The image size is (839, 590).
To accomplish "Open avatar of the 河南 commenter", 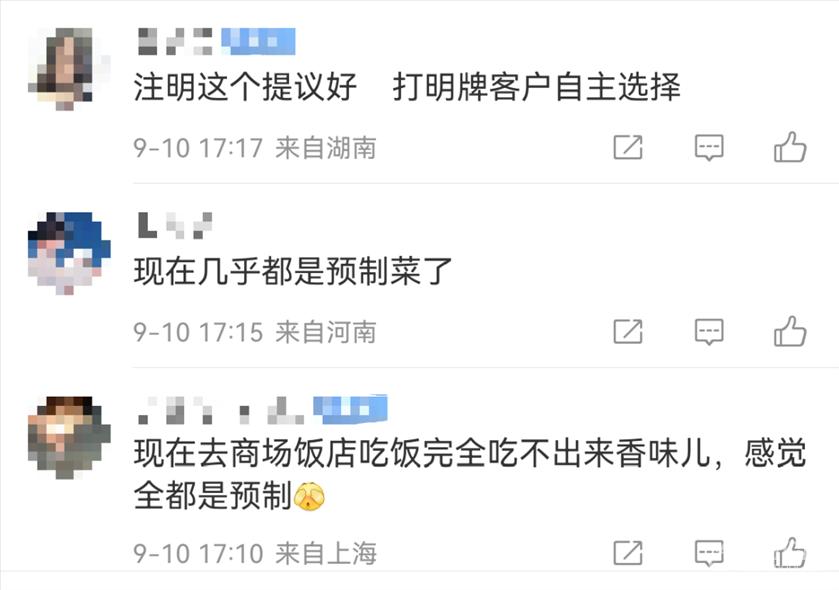I will (x=67, y=252).
